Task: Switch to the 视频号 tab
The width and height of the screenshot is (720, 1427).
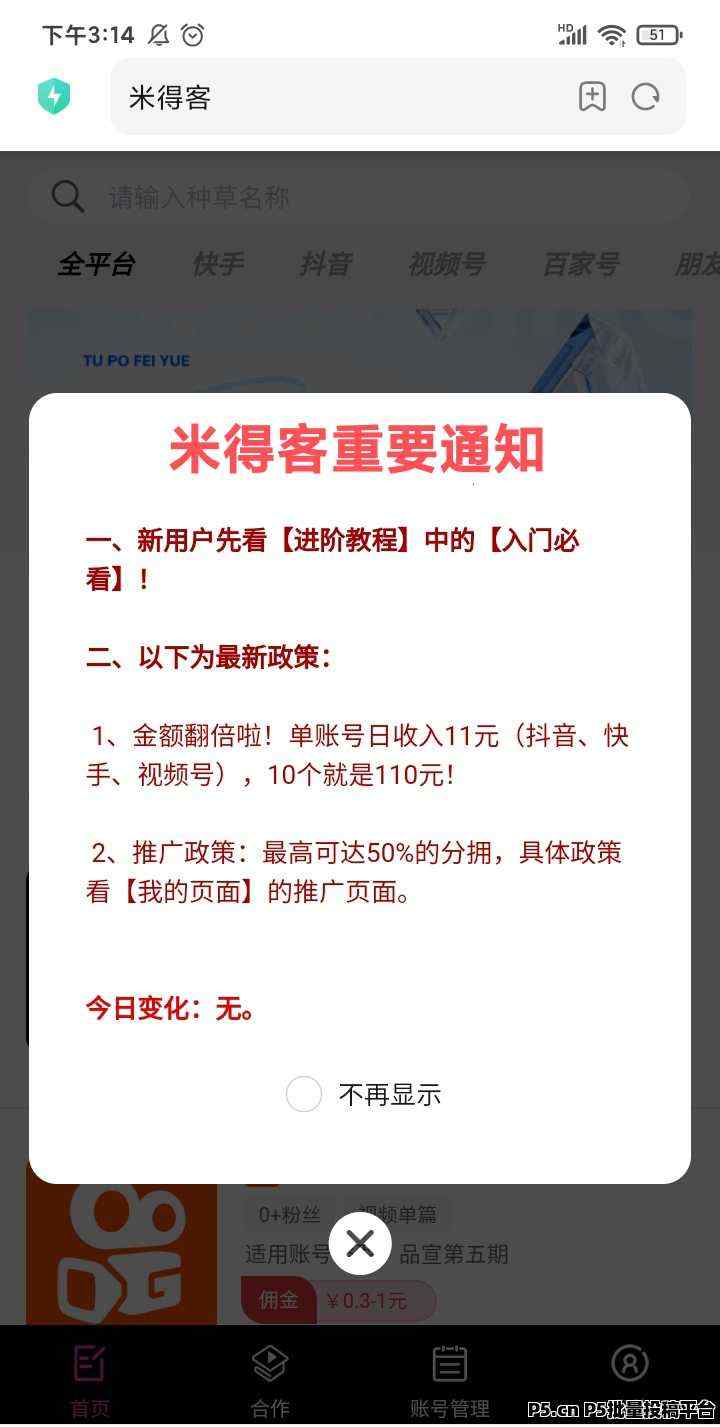Action: [446, 264]
